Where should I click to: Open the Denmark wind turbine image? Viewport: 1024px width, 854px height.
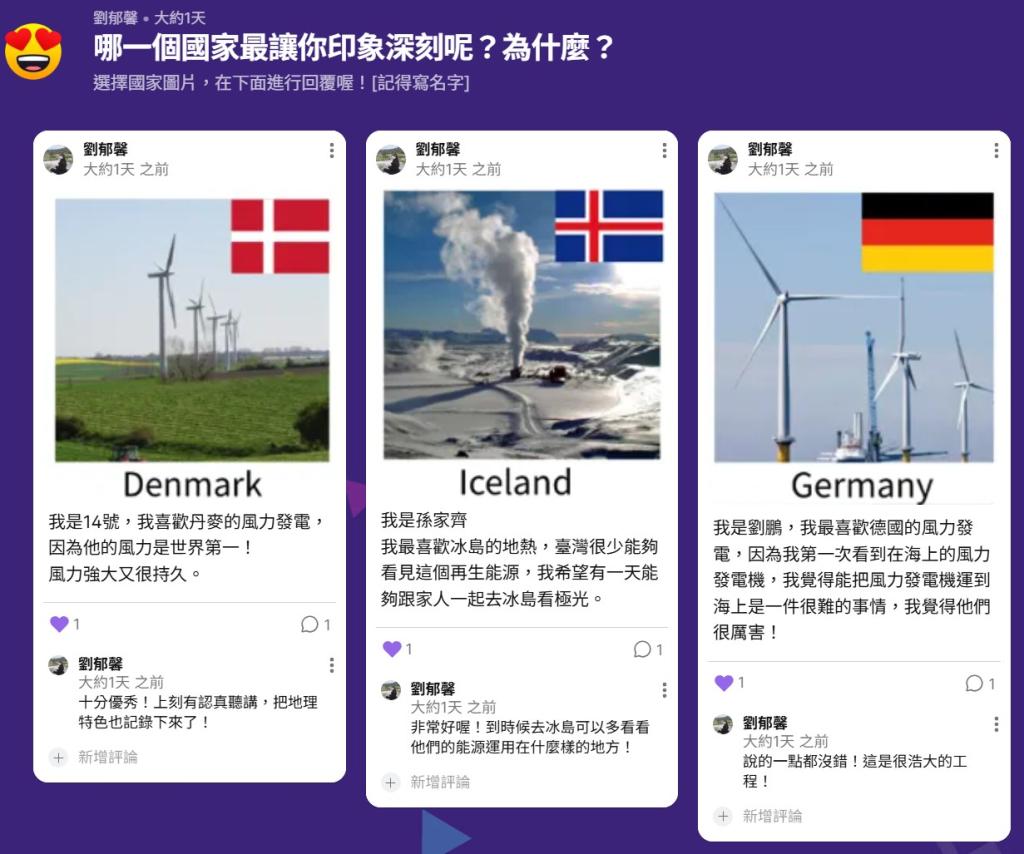[x=191, y=330]
